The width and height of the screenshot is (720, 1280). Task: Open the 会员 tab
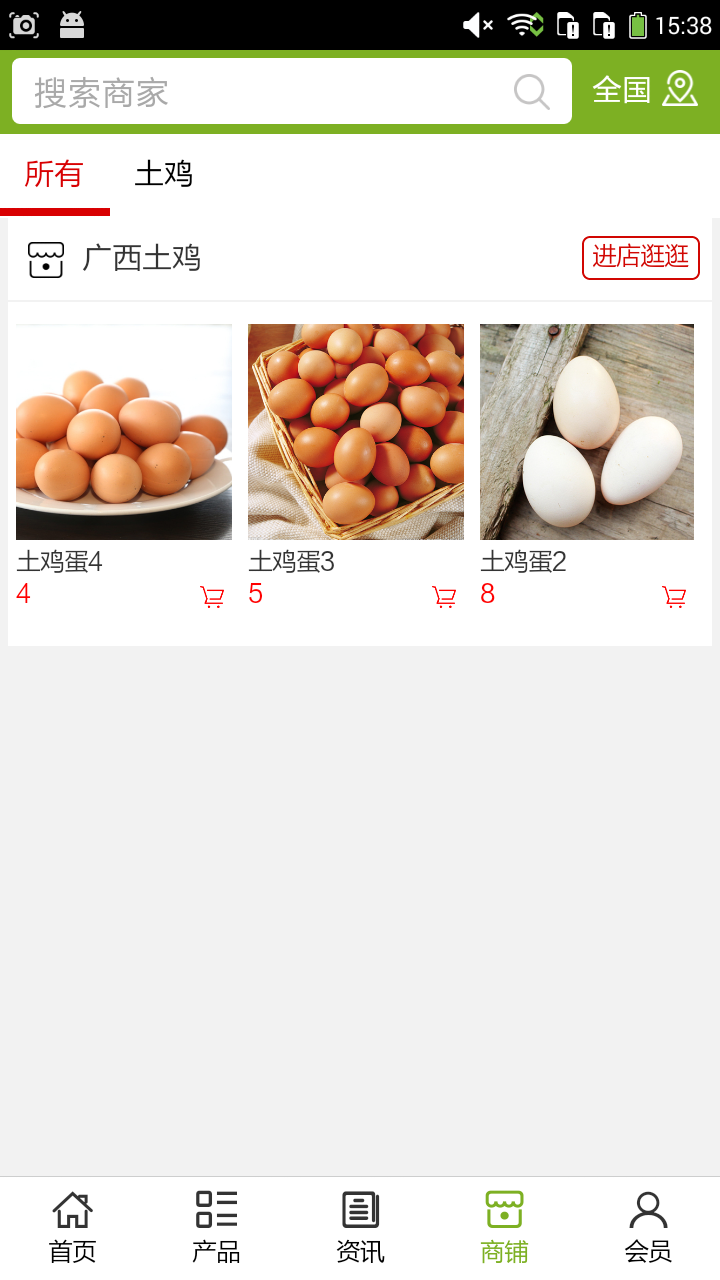coord(648,1227)
